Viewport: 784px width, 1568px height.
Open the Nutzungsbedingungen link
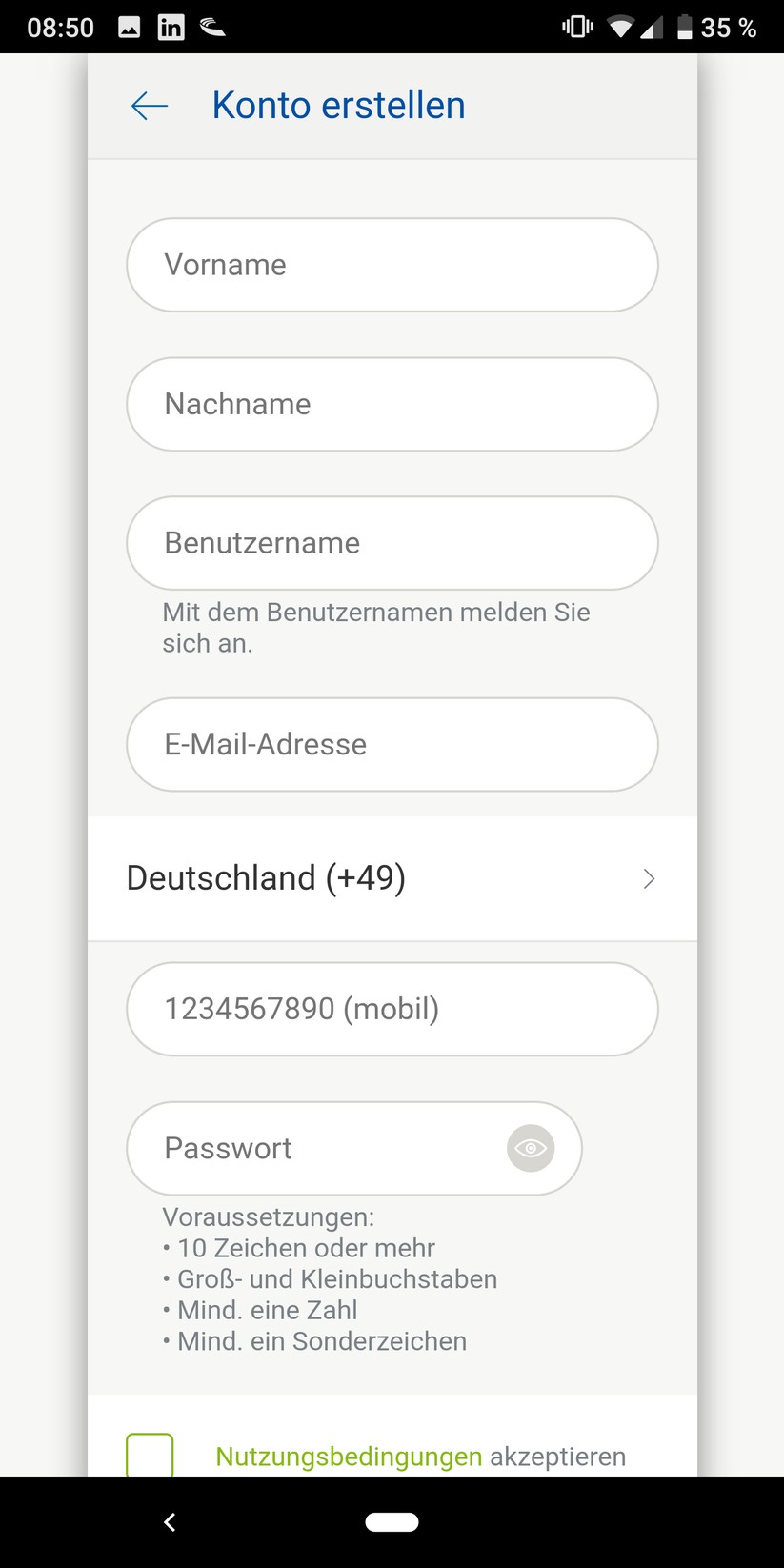tap(349, 1457)
